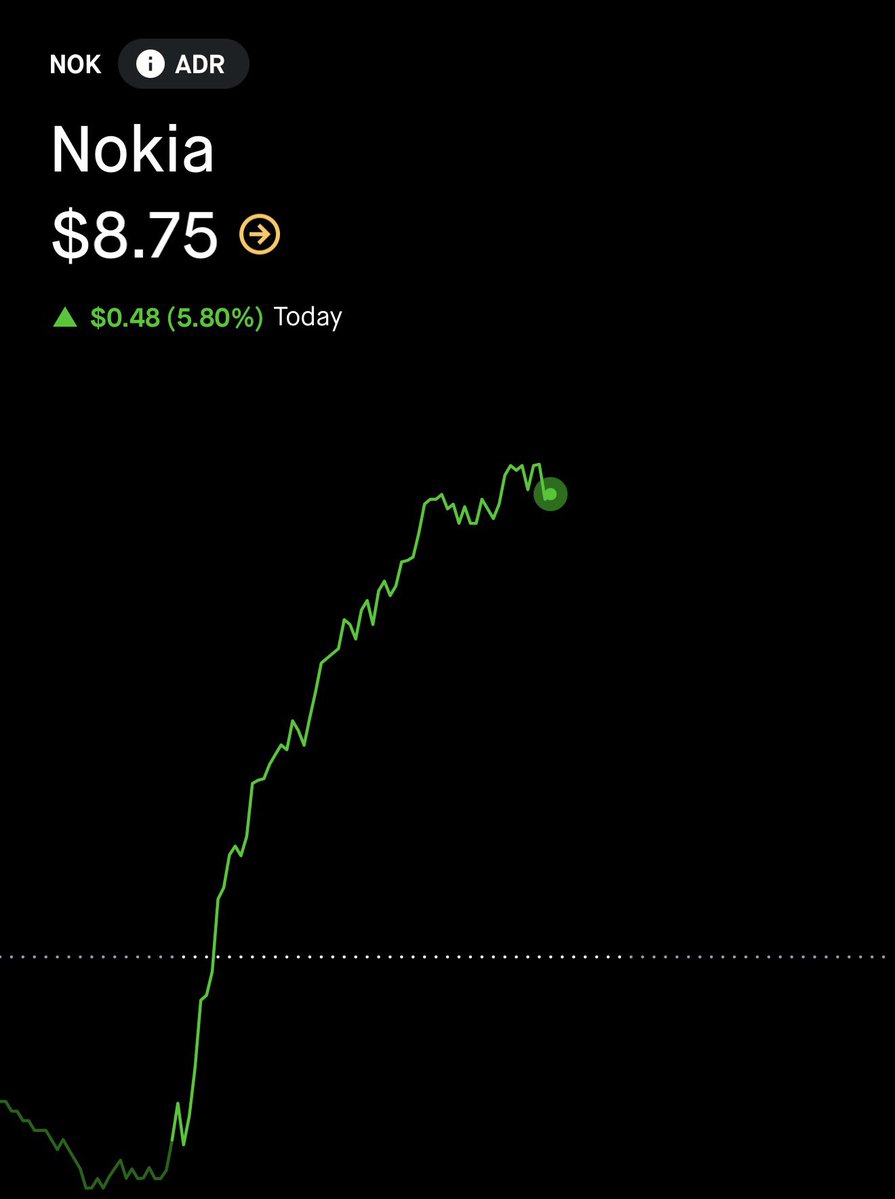Open the ADR info chip
The height and width of the screenshot is (1199, 895).
click(x=183, y=65)
